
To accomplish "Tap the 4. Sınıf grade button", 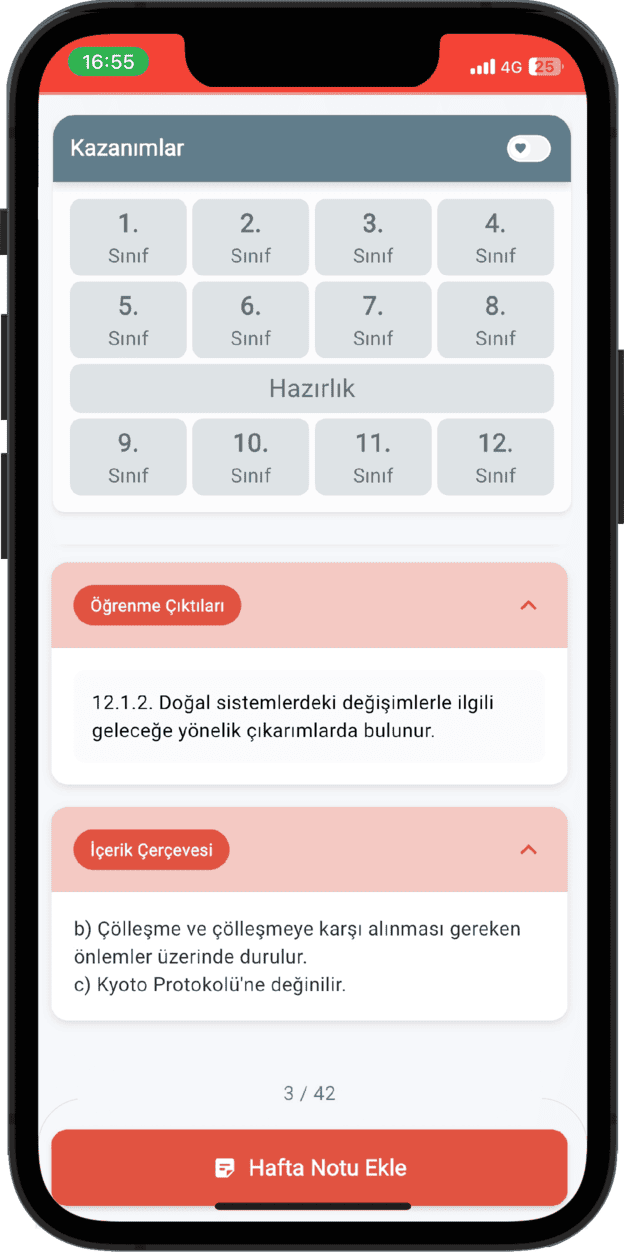I will pos(495,237).
